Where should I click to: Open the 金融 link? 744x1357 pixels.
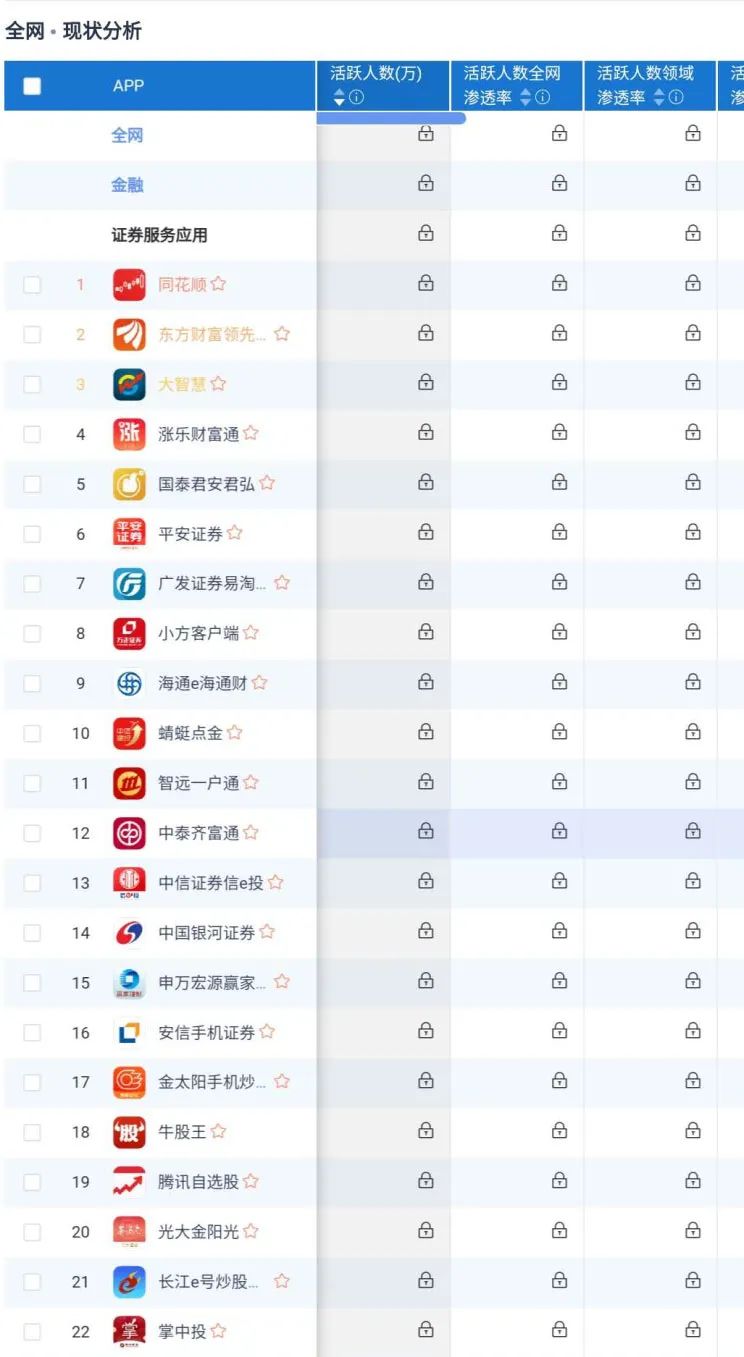(127, 185)
